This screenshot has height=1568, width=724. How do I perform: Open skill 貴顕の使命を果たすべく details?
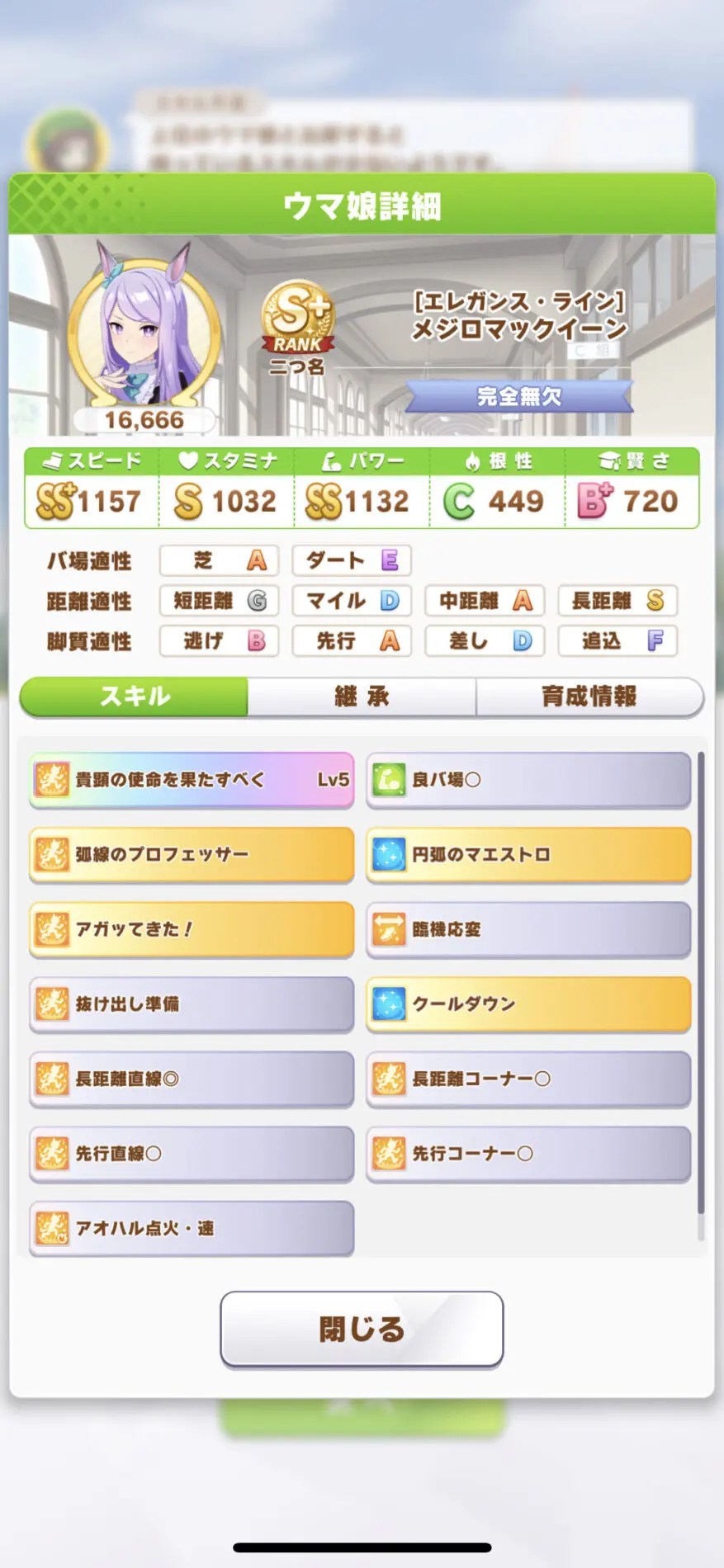[192, 780]
